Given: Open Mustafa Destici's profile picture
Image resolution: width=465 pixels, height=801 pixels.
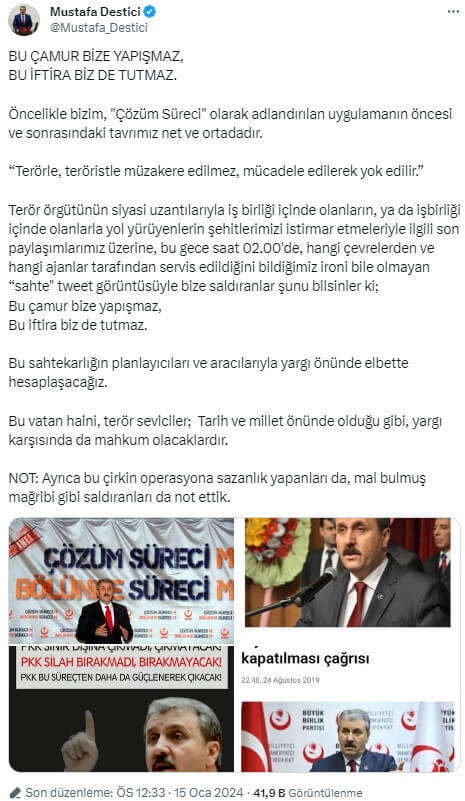Looking at the screenshot, I should (24, 20).
